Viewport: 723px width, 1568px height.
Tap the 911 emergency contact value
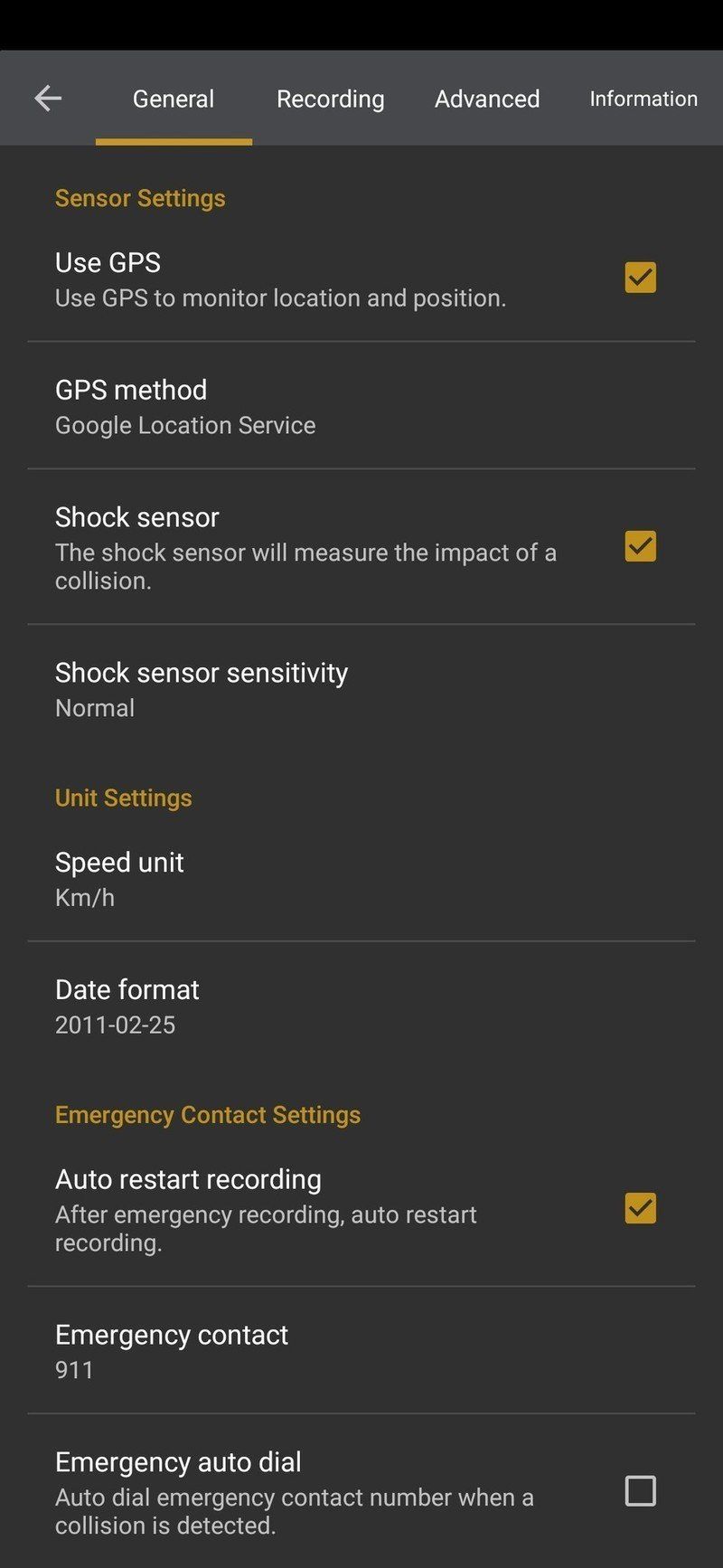click(74, 1370)
